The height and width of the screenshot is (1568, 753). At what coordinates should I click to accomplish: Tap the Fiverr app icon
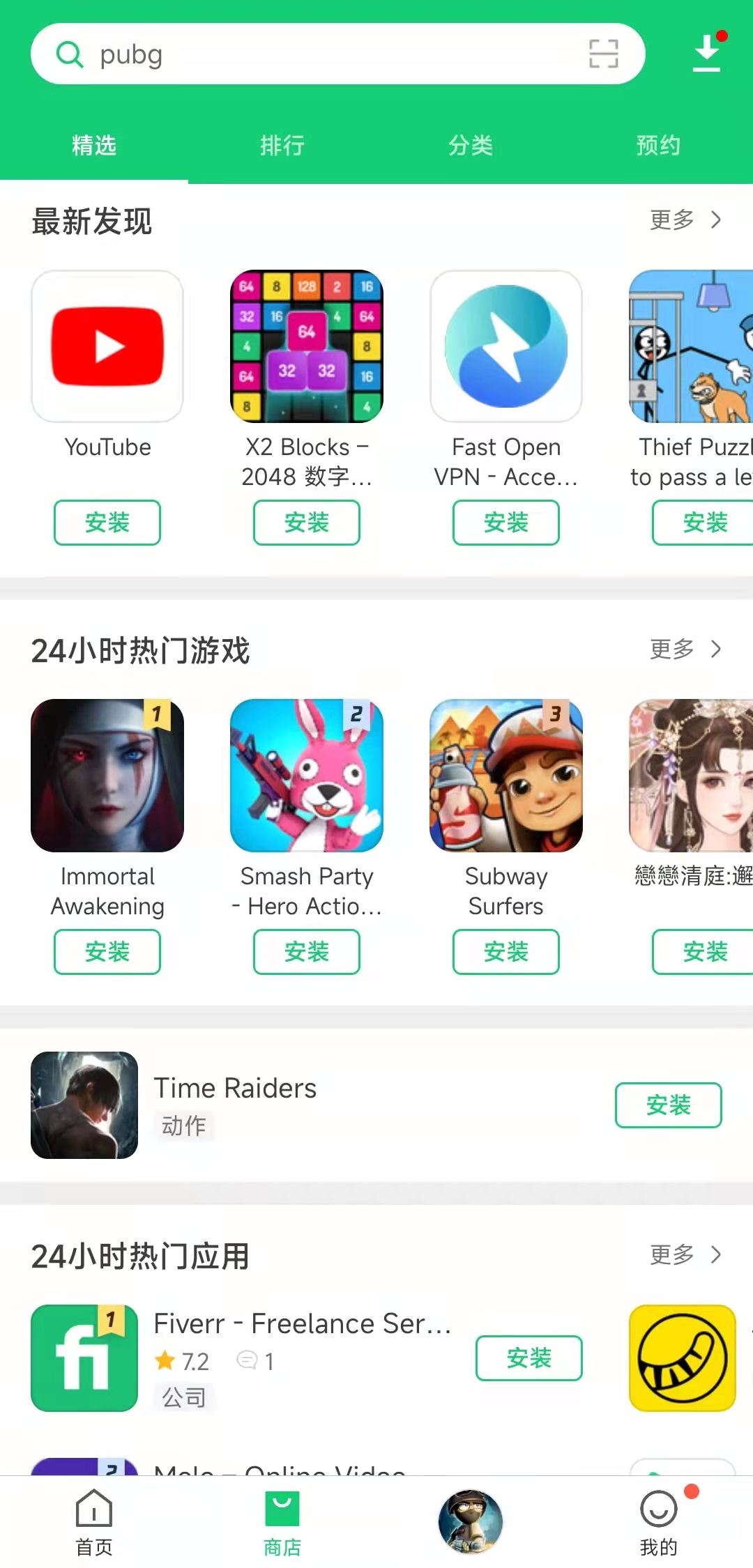pos(84,1359)
